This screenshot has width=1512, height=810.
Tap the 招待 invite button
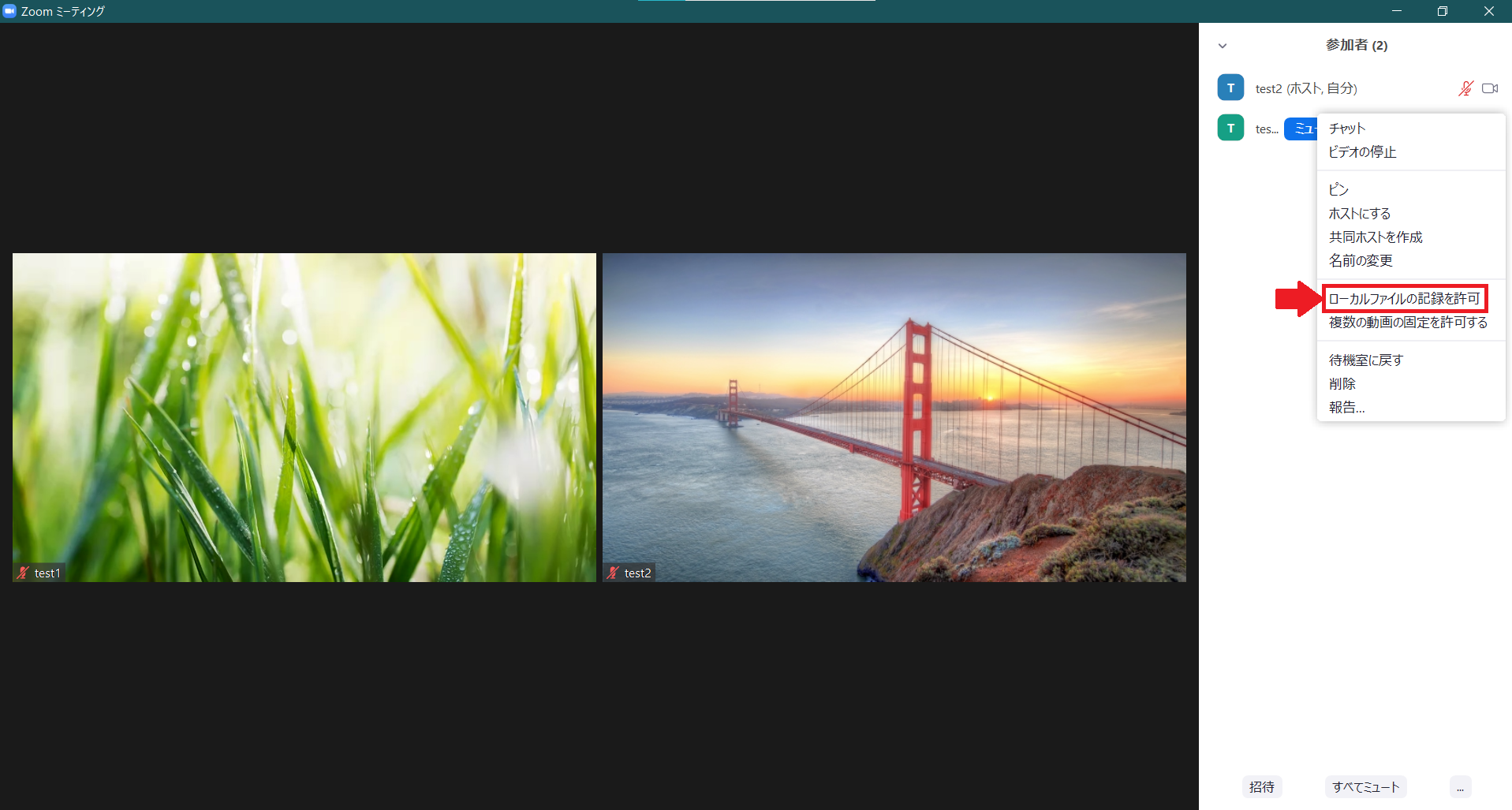1261,787
